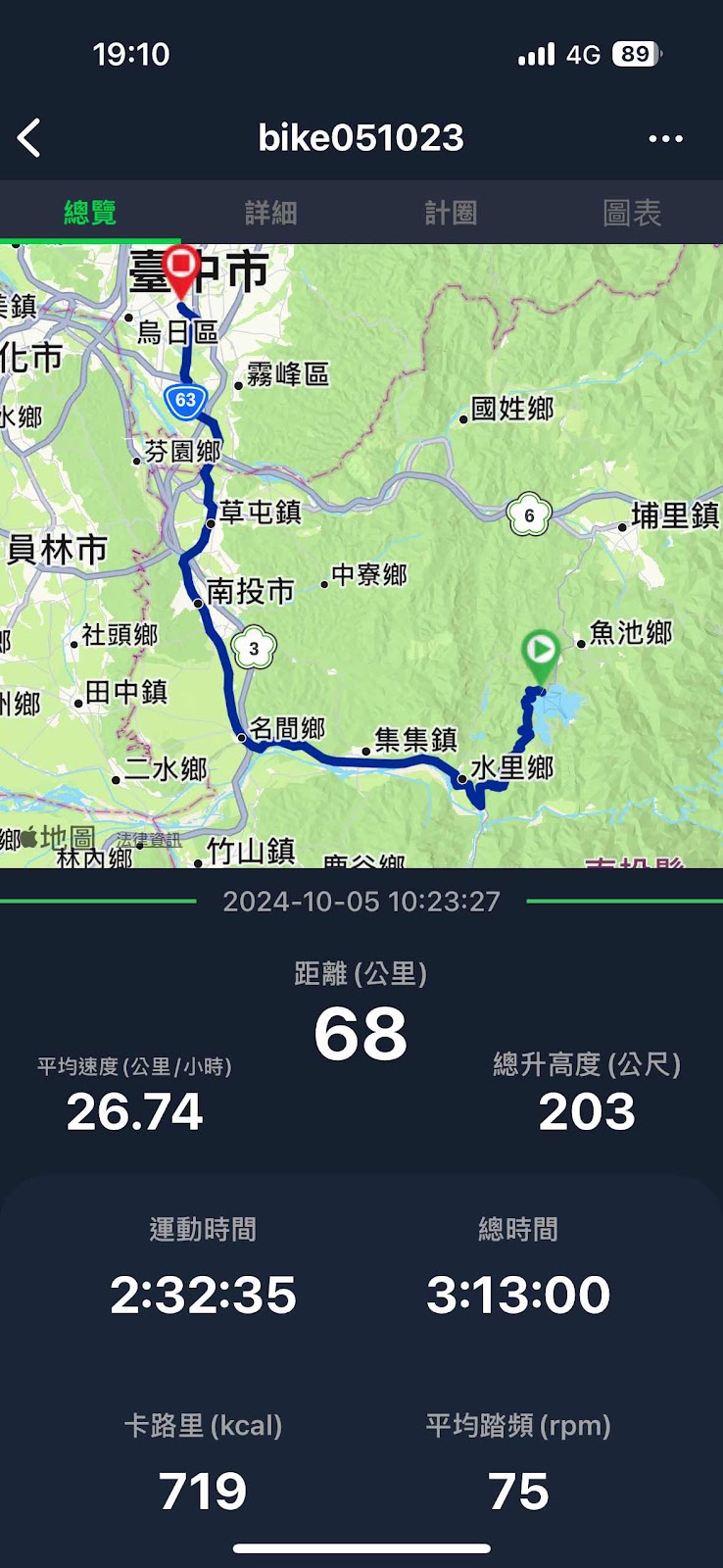Select the 總覽 overview tab
This screenshot has height=1568, width=723.
point(90,212)
